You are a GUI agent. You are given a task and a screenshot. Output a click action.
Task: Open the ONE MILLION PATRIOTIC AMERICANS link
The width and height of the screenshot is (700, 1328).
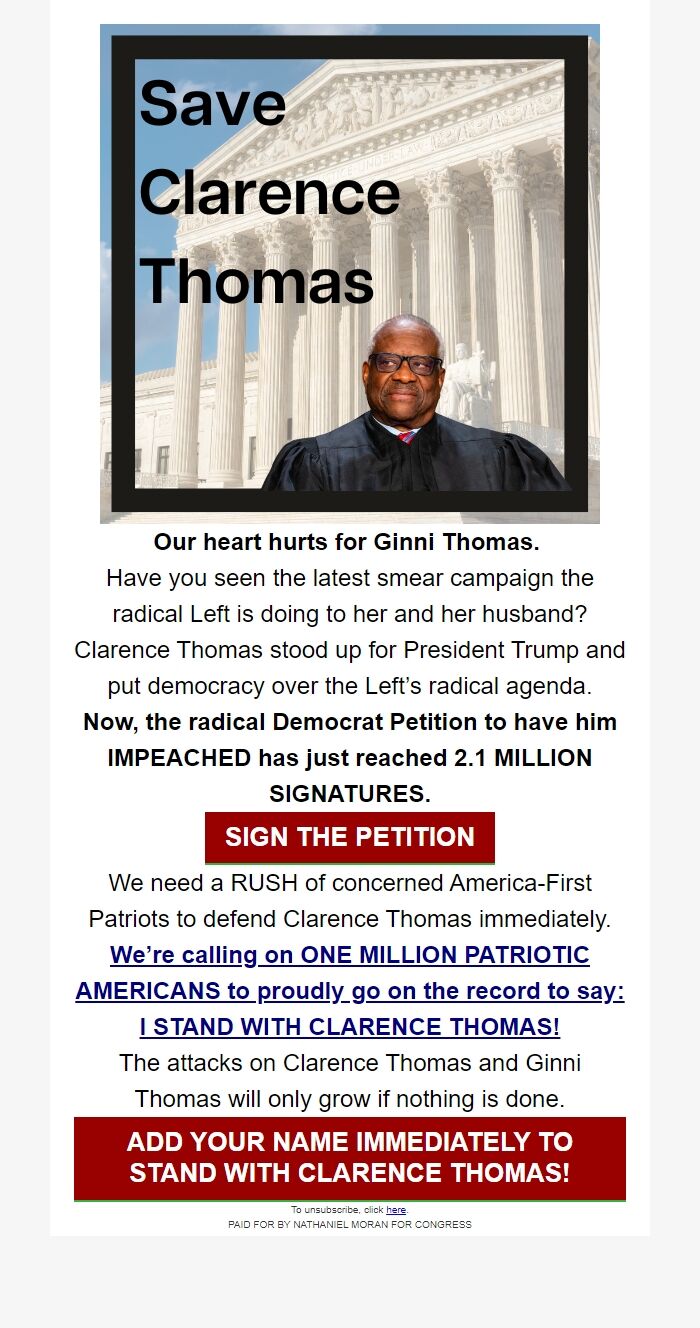(349, 991)
